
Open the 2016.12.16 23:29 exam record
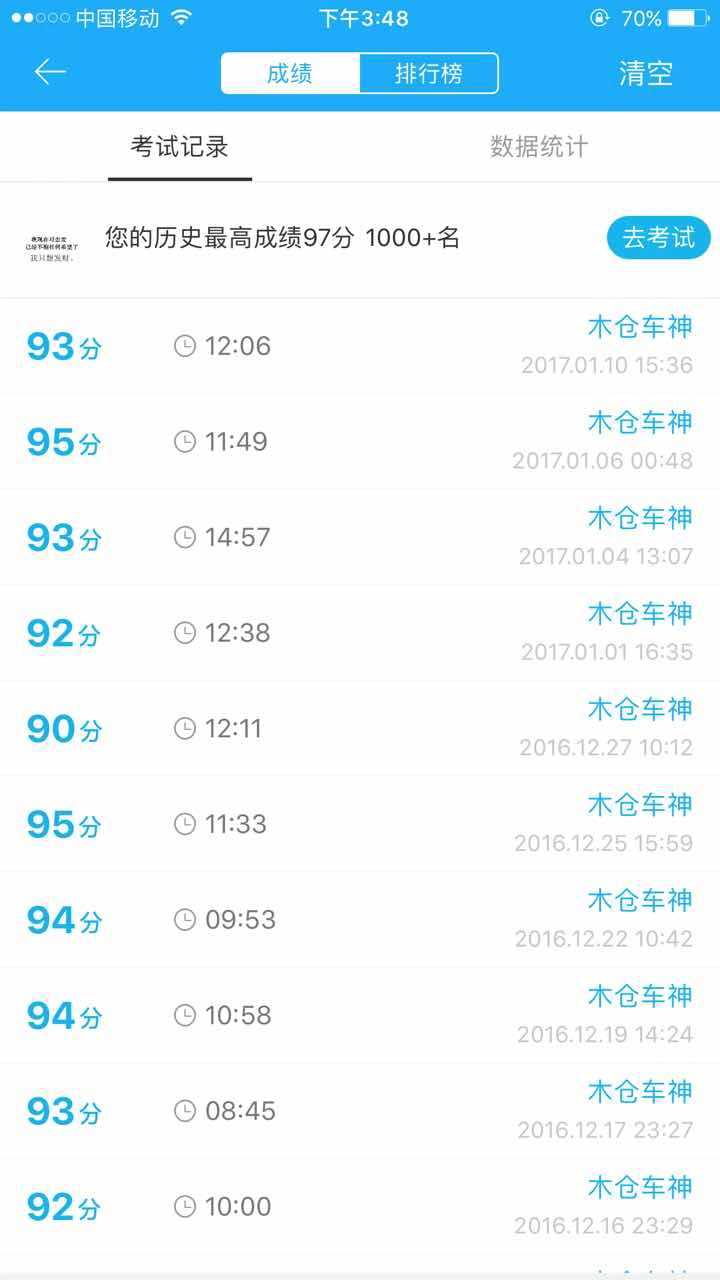360,1208
